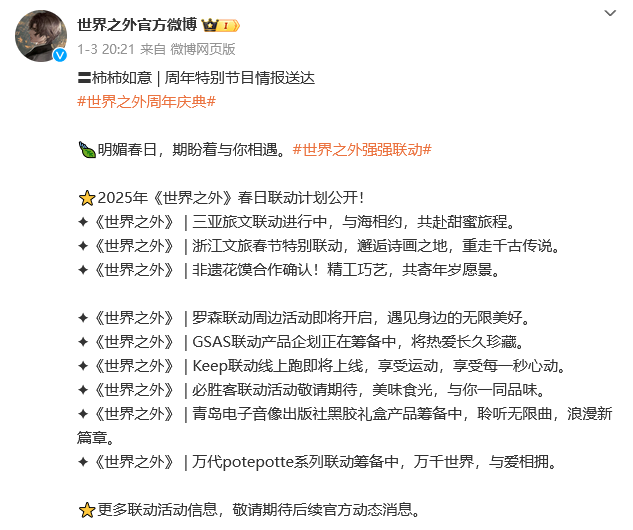
Task: Open the #世界之外强强联动# hashtag
Action: (361, 150)
